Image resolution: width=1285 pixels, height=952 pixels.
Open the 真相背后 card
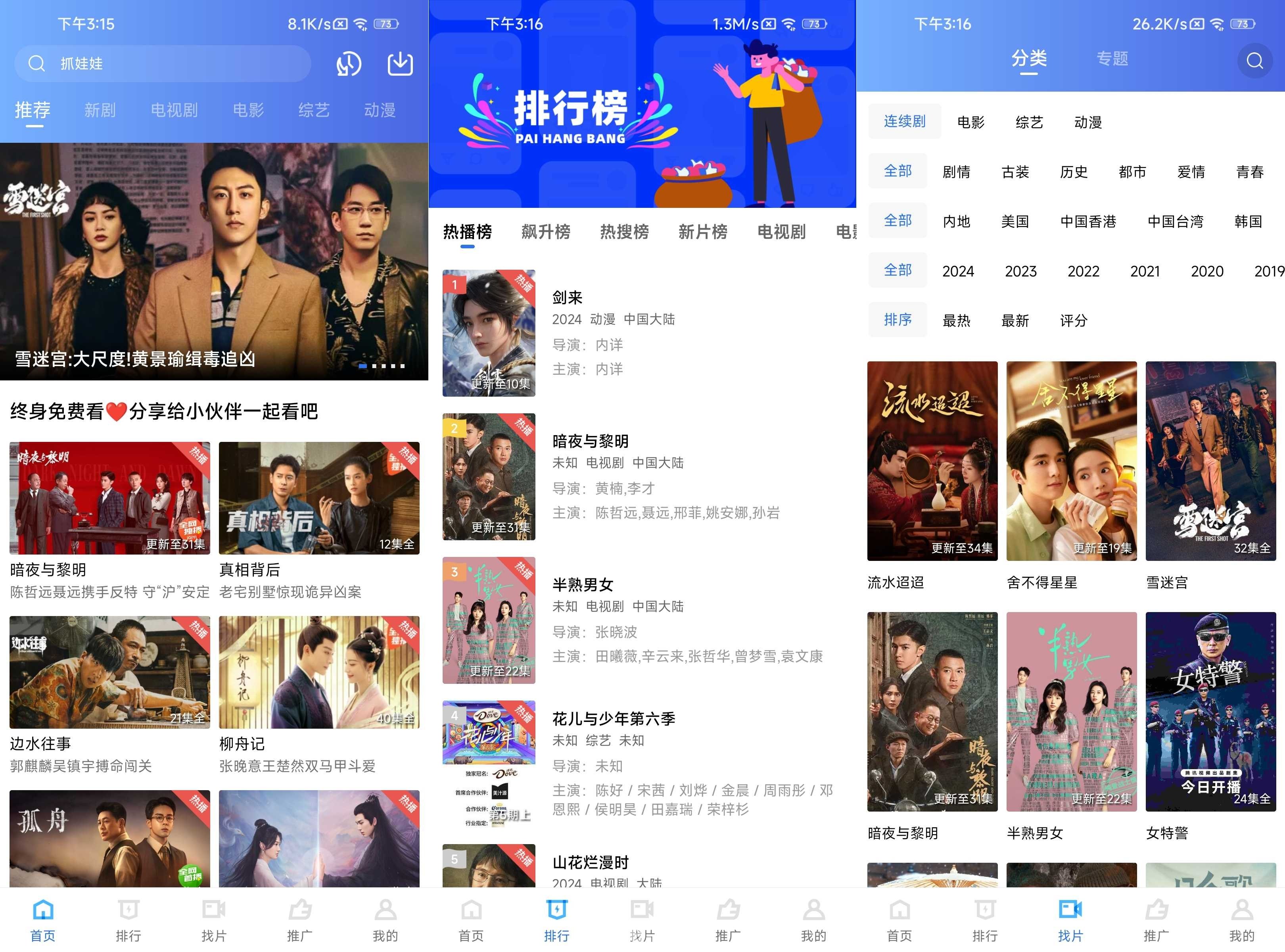(318, 498)
